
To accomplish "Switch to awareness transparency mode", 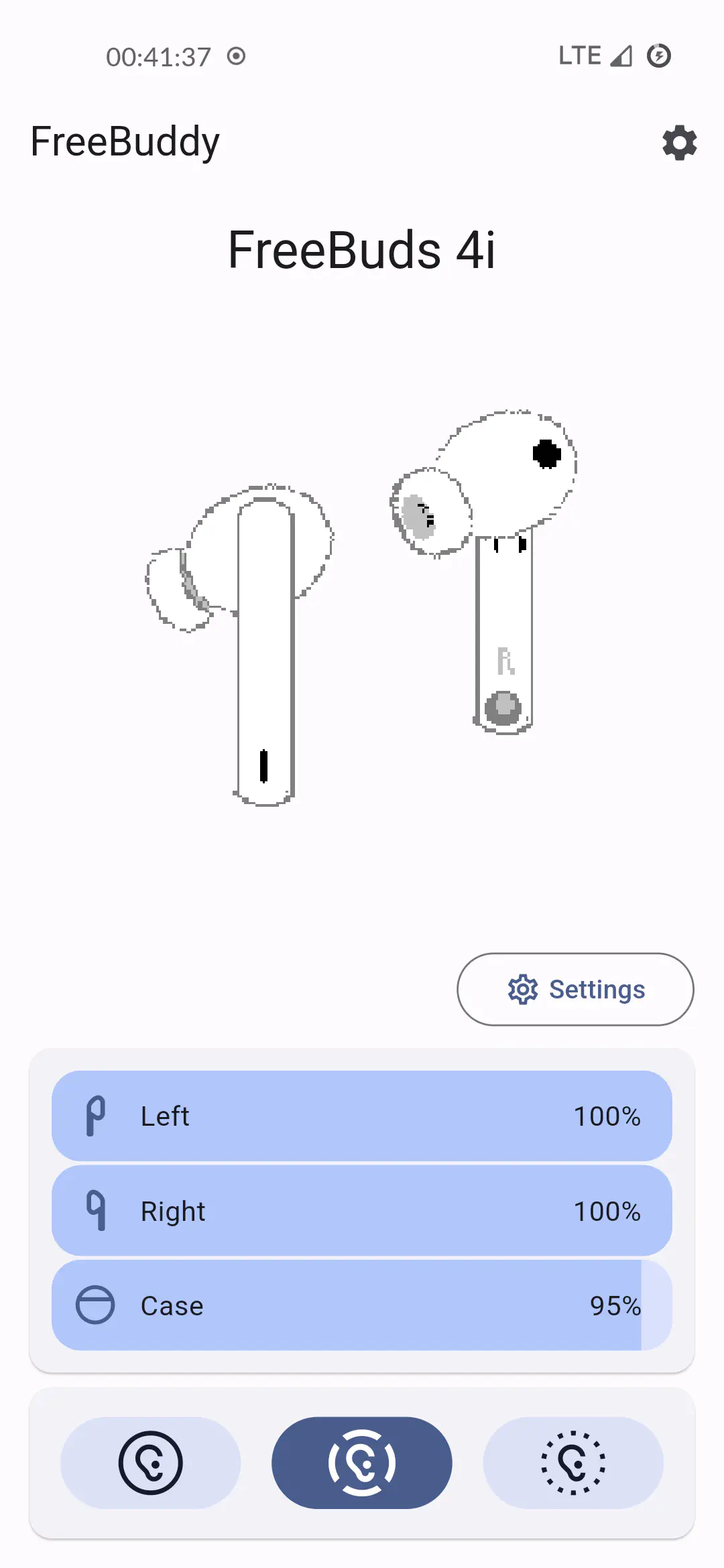I will (x=574, y=1463).
